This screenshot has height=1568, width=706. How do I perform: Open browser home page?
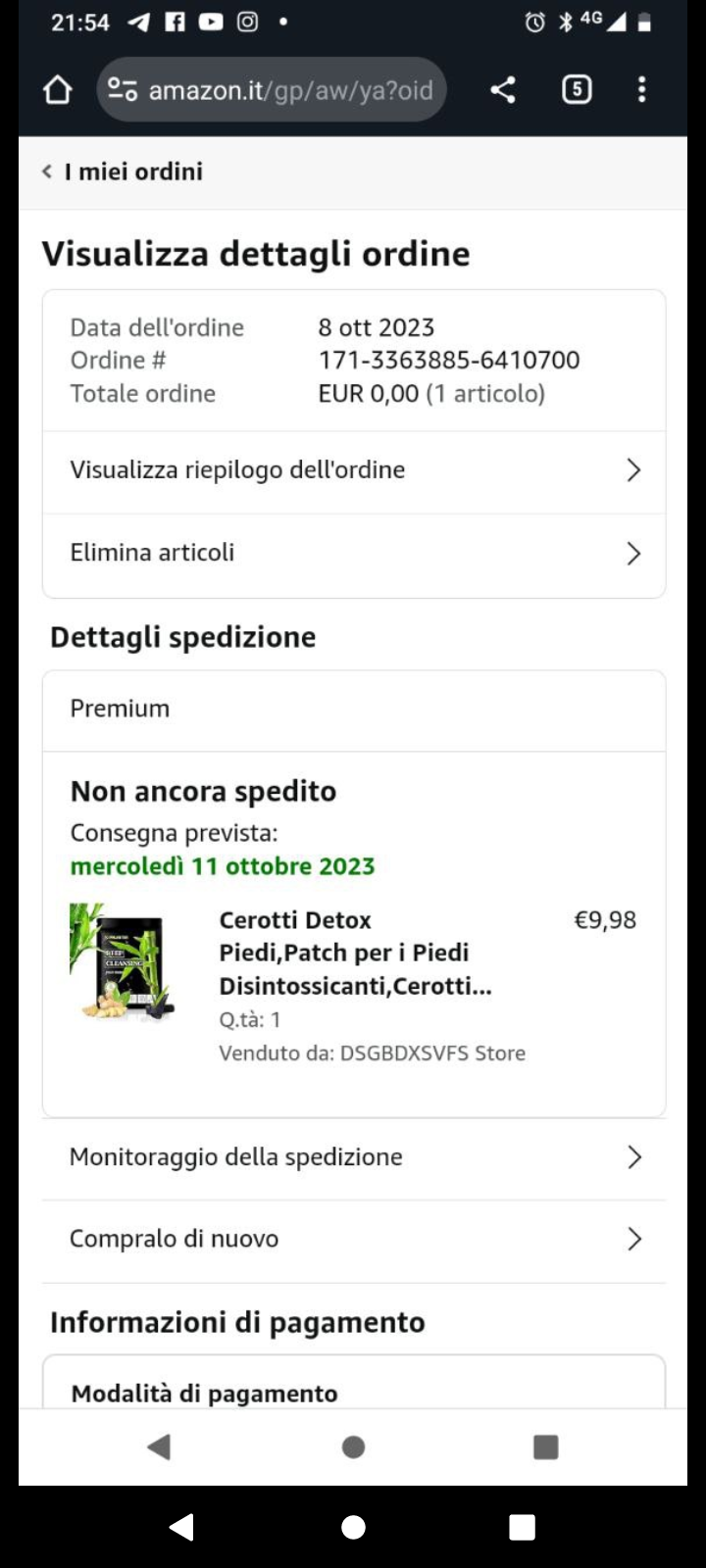pos(58,90)
